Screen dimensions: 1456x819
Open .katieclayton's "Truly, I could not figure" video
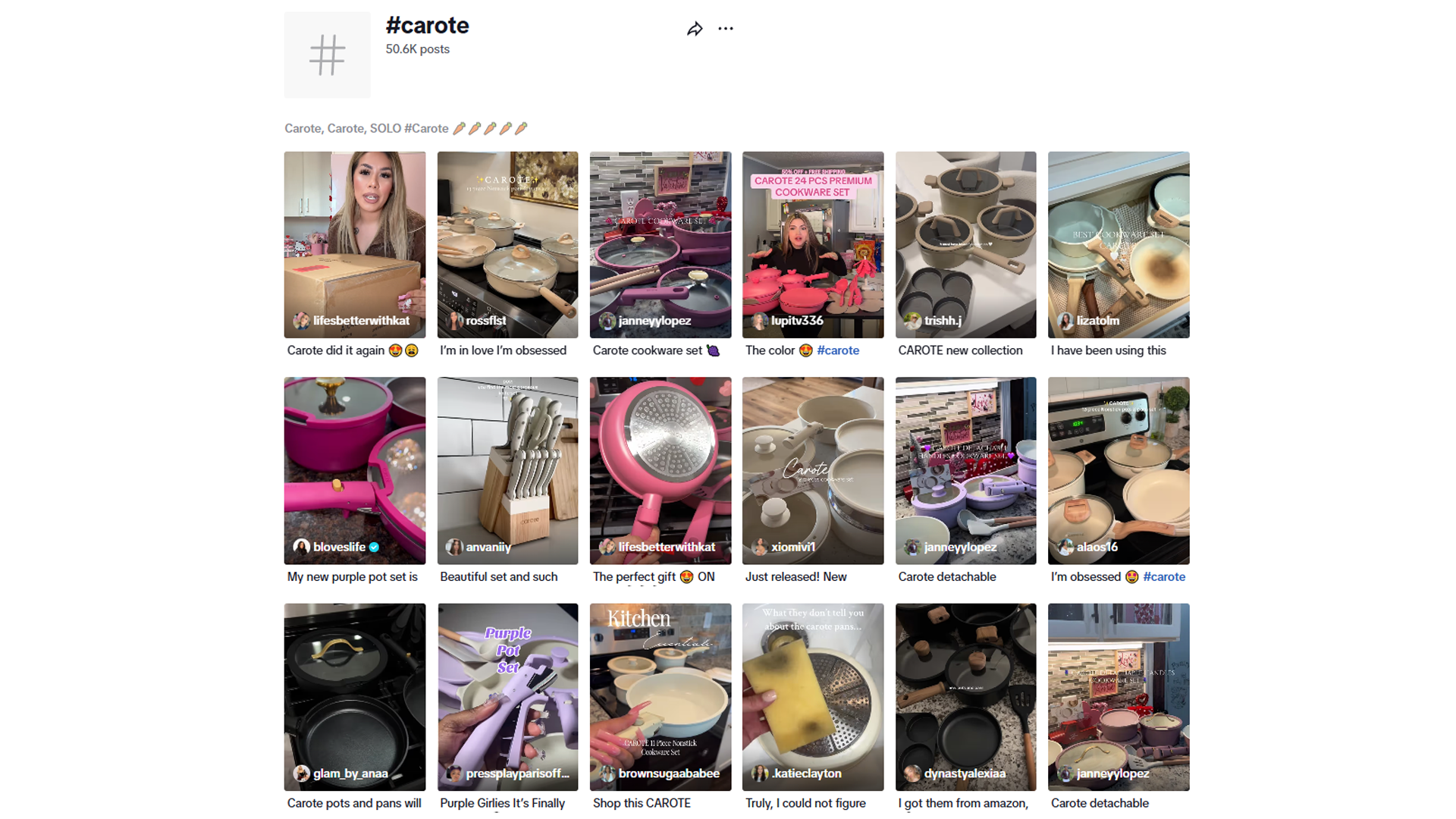[x=813, y=696]
